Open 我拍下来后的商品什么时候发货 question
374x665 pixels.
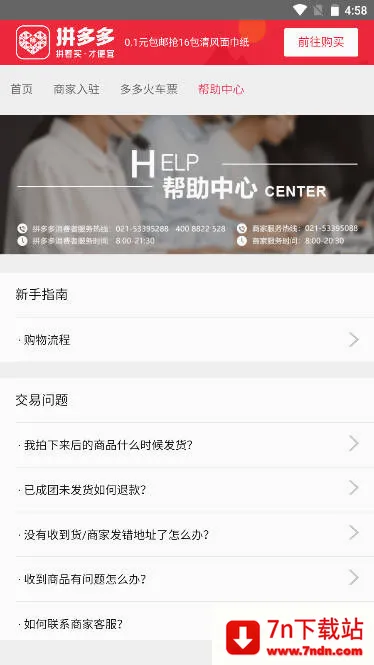click(187, 445)
